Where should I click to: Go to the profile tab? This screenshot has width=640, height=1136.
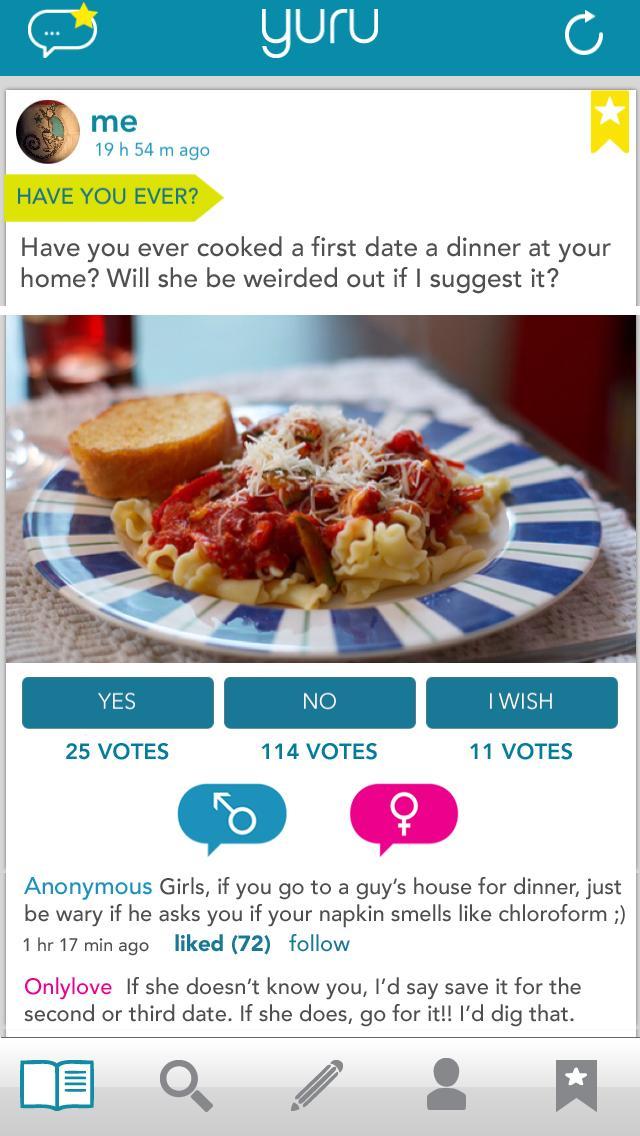pos(446,1086)
